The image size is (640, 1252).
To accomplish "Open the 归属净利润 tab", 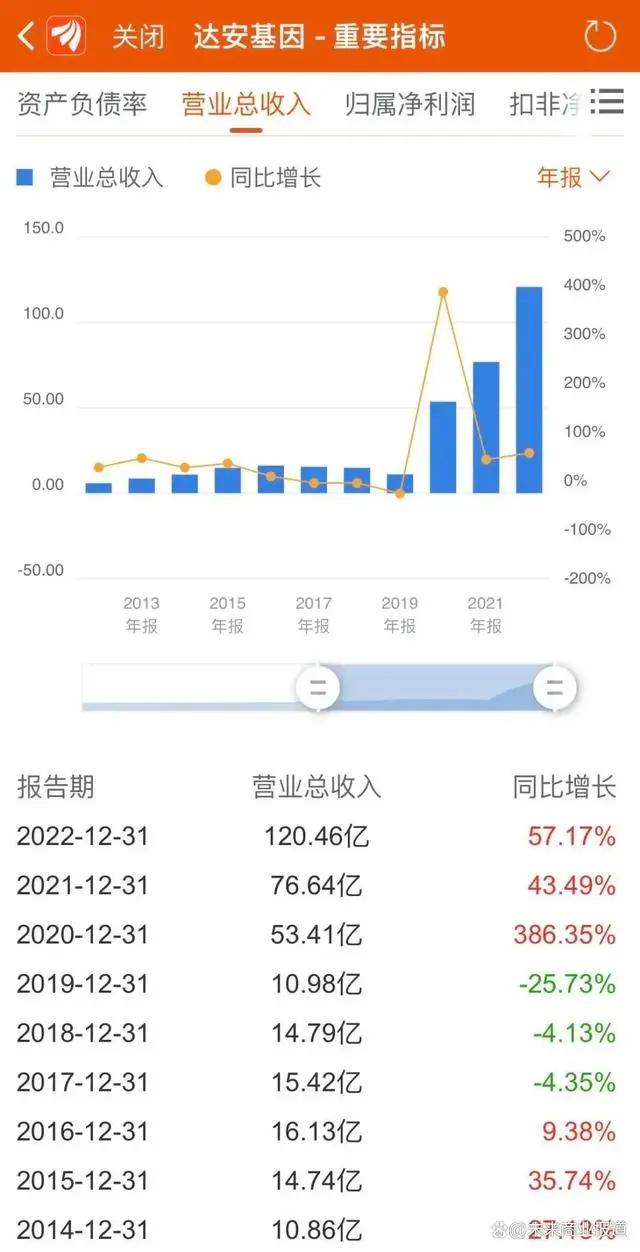I will 410,104.
